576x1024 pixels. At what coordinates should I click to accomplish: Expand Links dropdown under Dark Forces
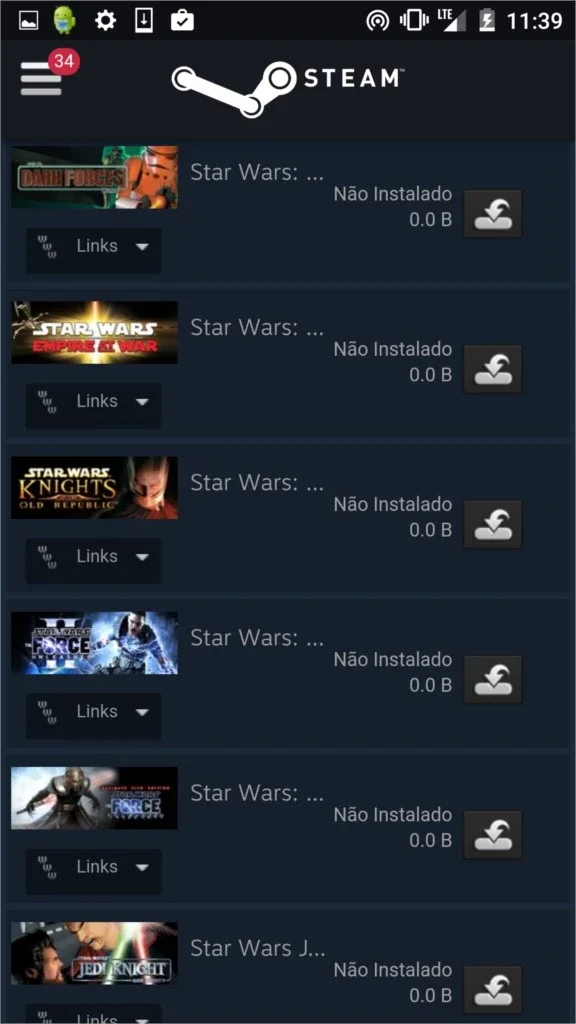point(93,247)
